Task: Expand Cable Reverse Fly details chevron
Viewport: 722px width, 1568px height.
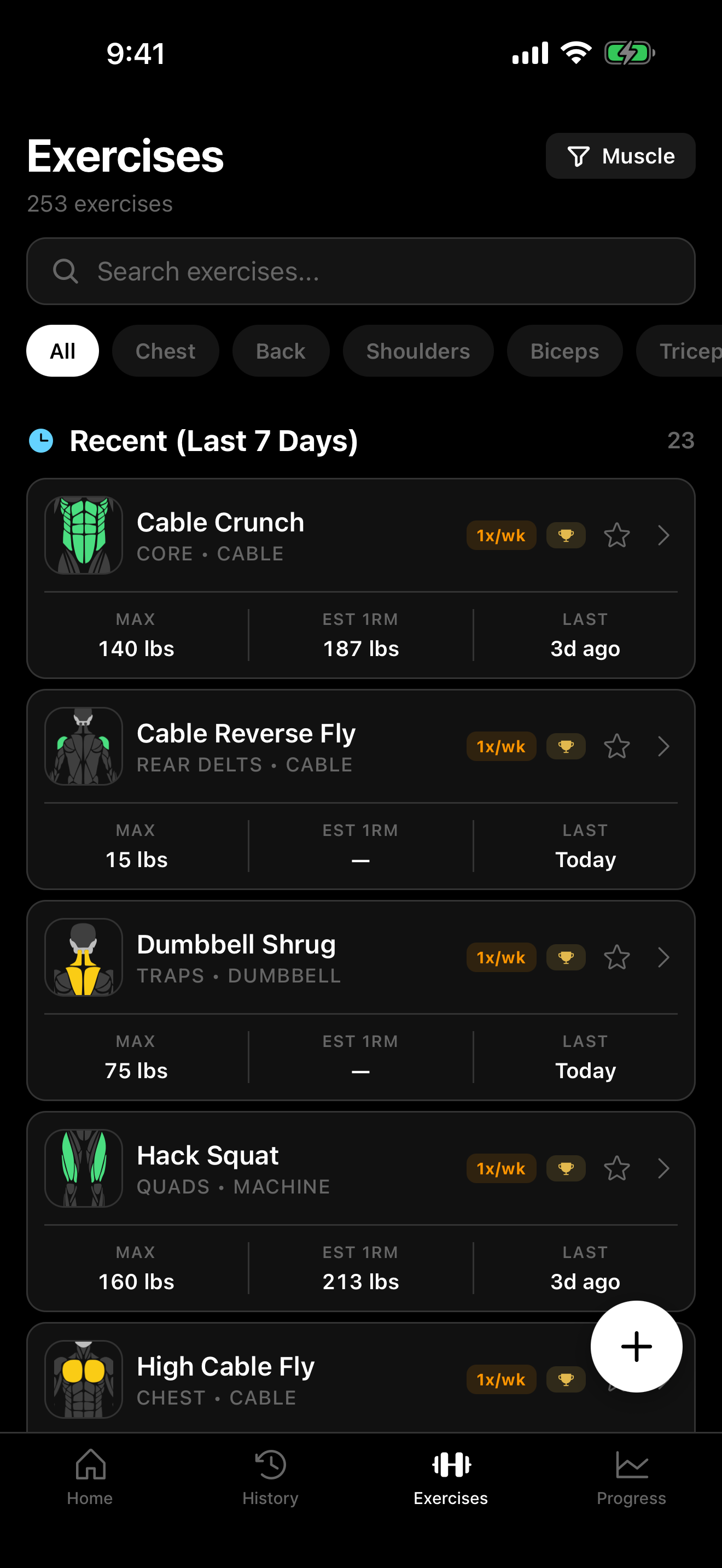Action: pyautogui.click(x=663, y=746)
